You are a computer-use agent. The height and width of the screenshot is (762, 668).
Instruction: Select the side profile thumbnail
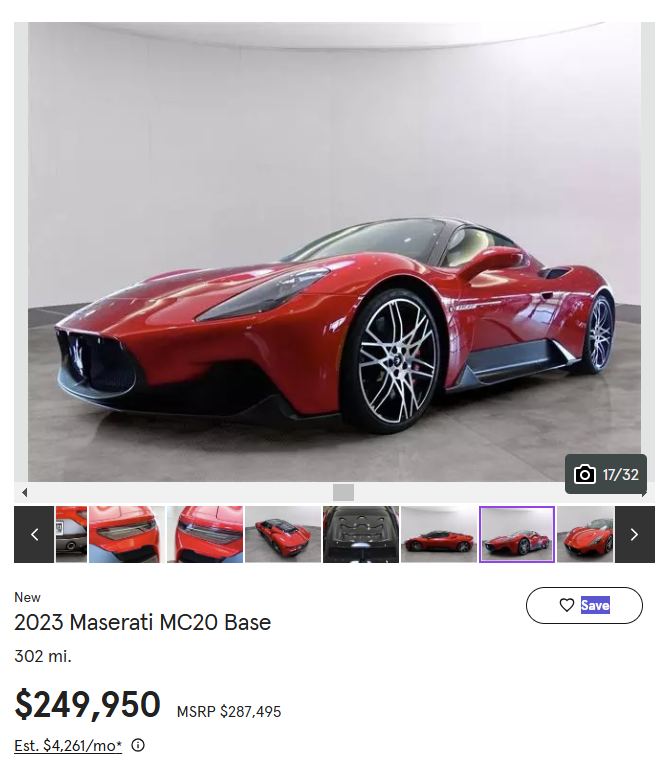(439, 534)
